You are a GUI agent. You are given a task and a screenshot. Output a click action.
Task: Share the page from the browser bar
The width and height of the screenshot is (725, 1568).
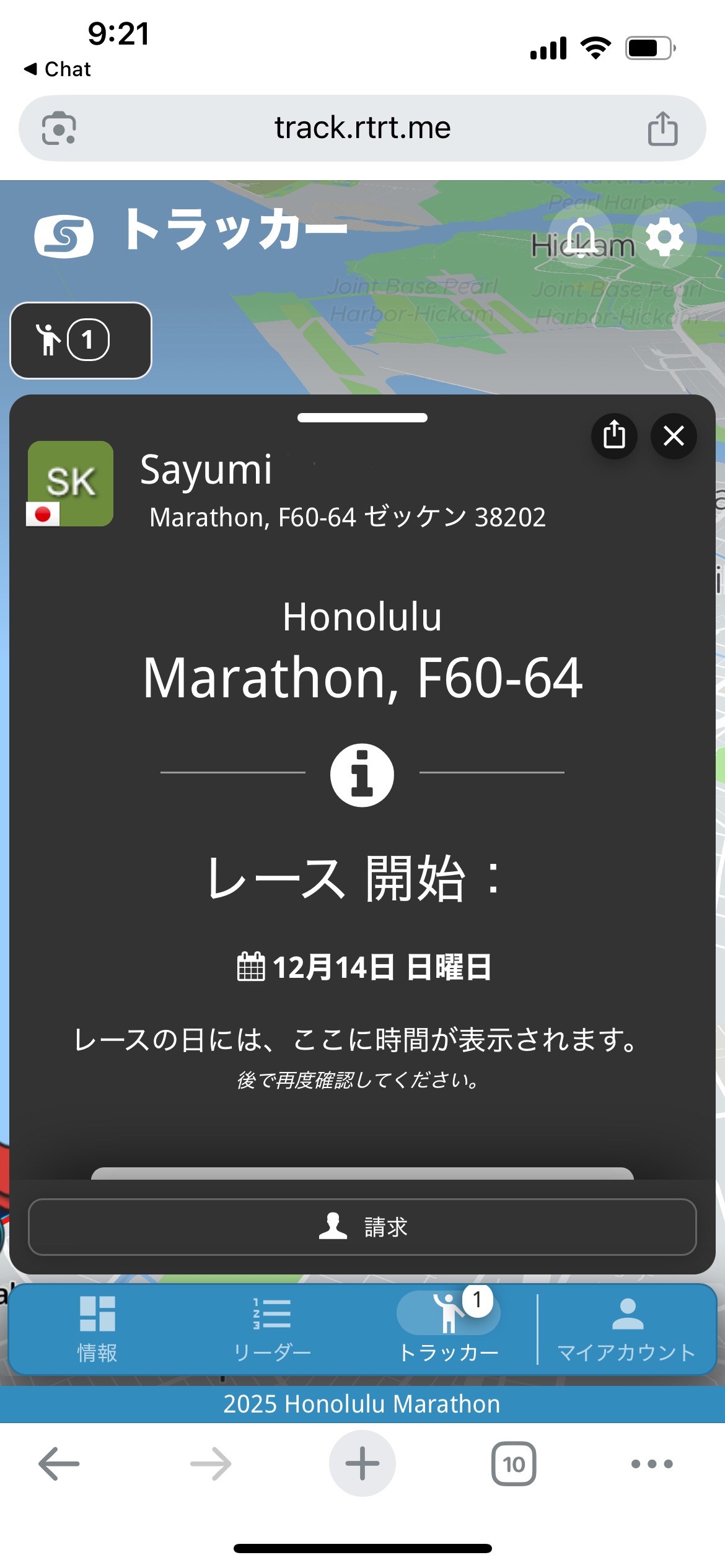662,128
